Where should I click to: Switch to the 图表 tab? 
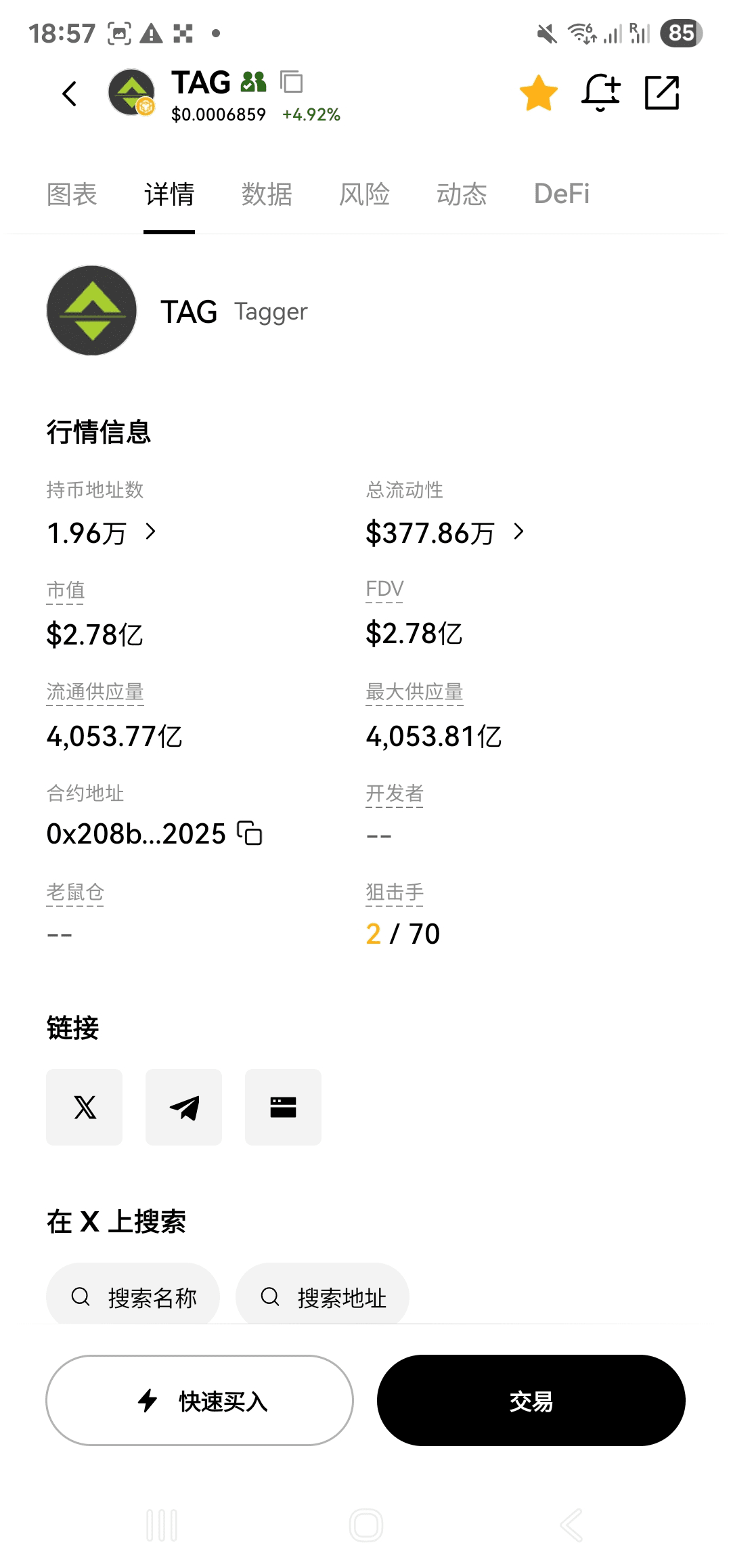click(x=72, y=194)
